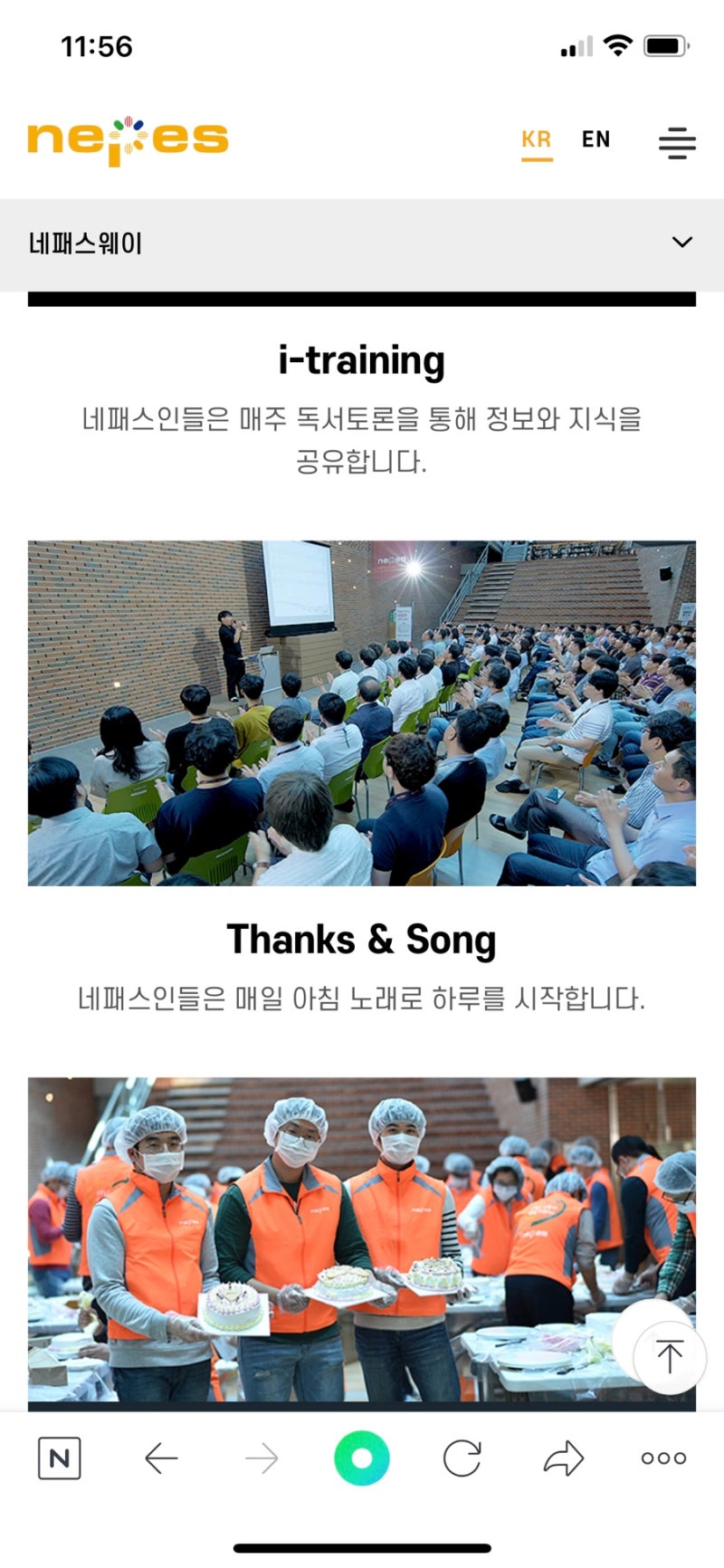Screen dimensions: 724x1568
Task: Tap the scroll-to-top arrow button
Action: (x=669, y=1356)
